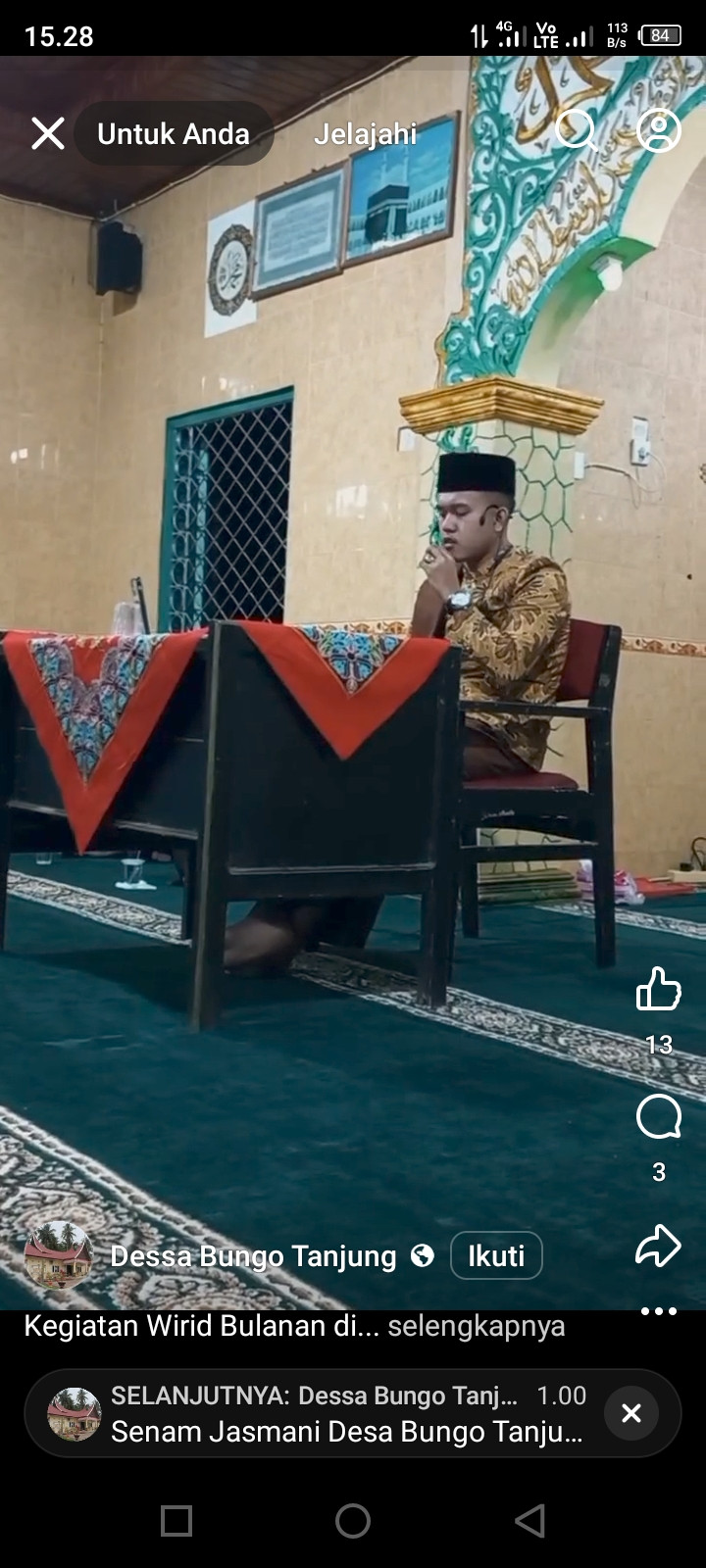706x1568 pixels.
Task: Close the video feed with the X
Action: (47, 133)
